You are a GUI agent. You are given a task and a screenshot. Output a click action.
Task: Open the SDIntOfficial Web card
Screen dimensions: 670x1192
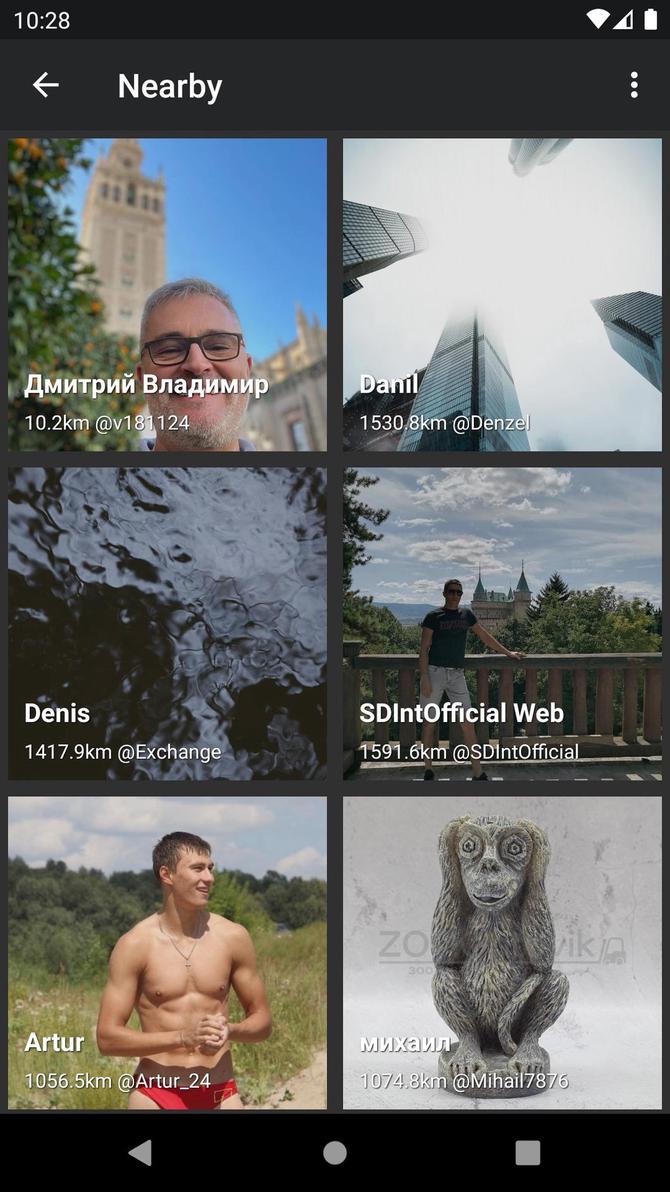click(x=502, y=624)
